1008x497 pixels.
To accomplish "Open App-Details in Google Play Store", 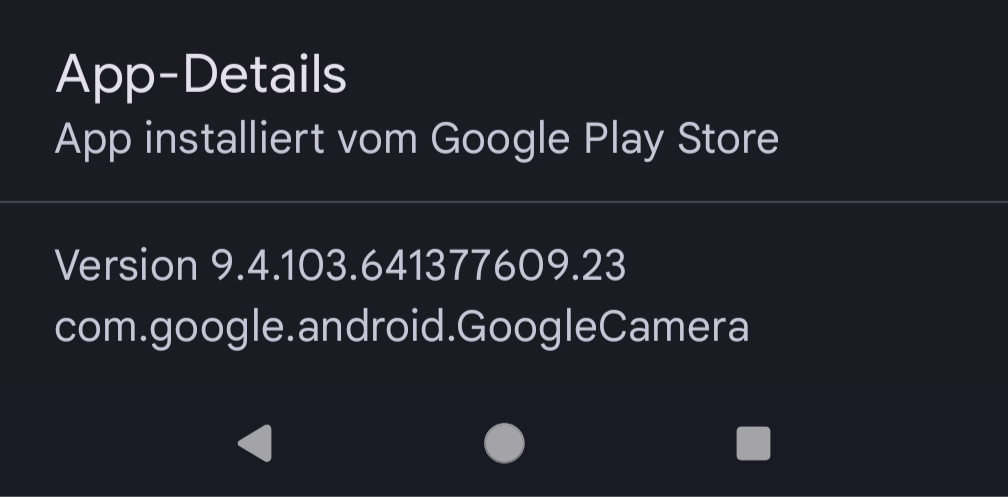I will coord(416,106).
